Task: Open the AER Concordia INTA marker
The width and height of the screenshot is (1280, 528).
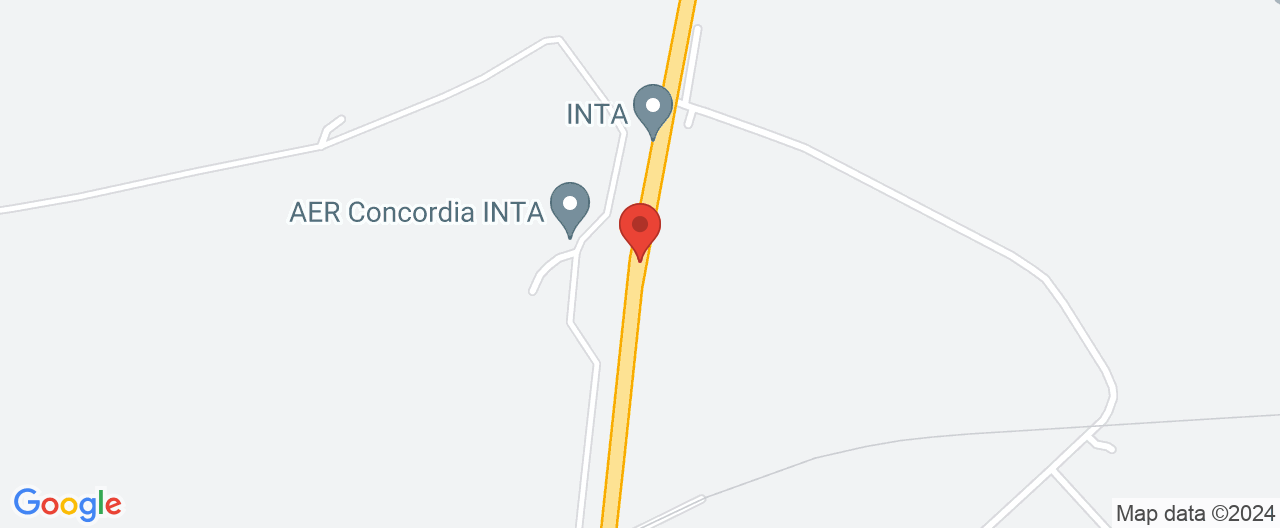Action: (570, 206)
